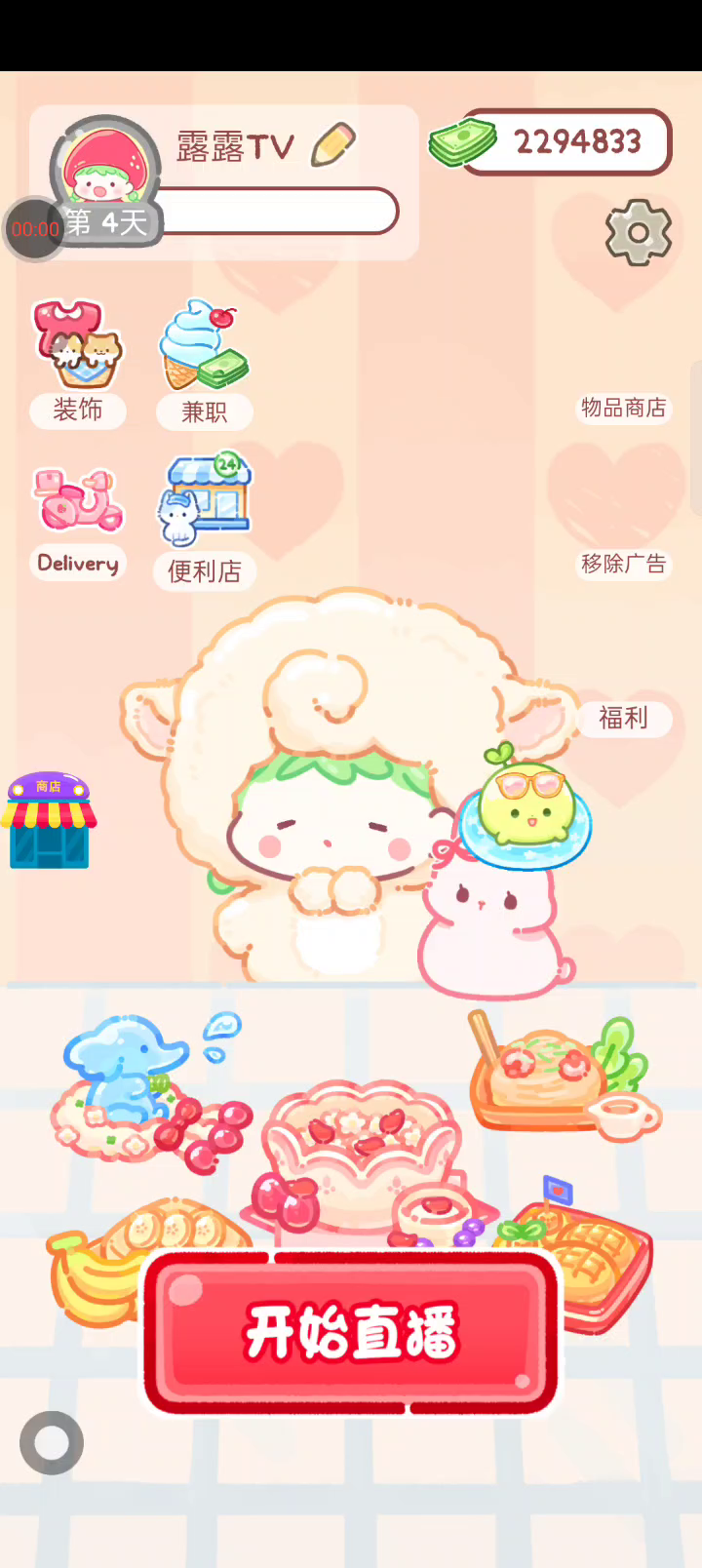Open the 福利 benefits button
Screen dimensions: 702x1568
pos(623,719)
